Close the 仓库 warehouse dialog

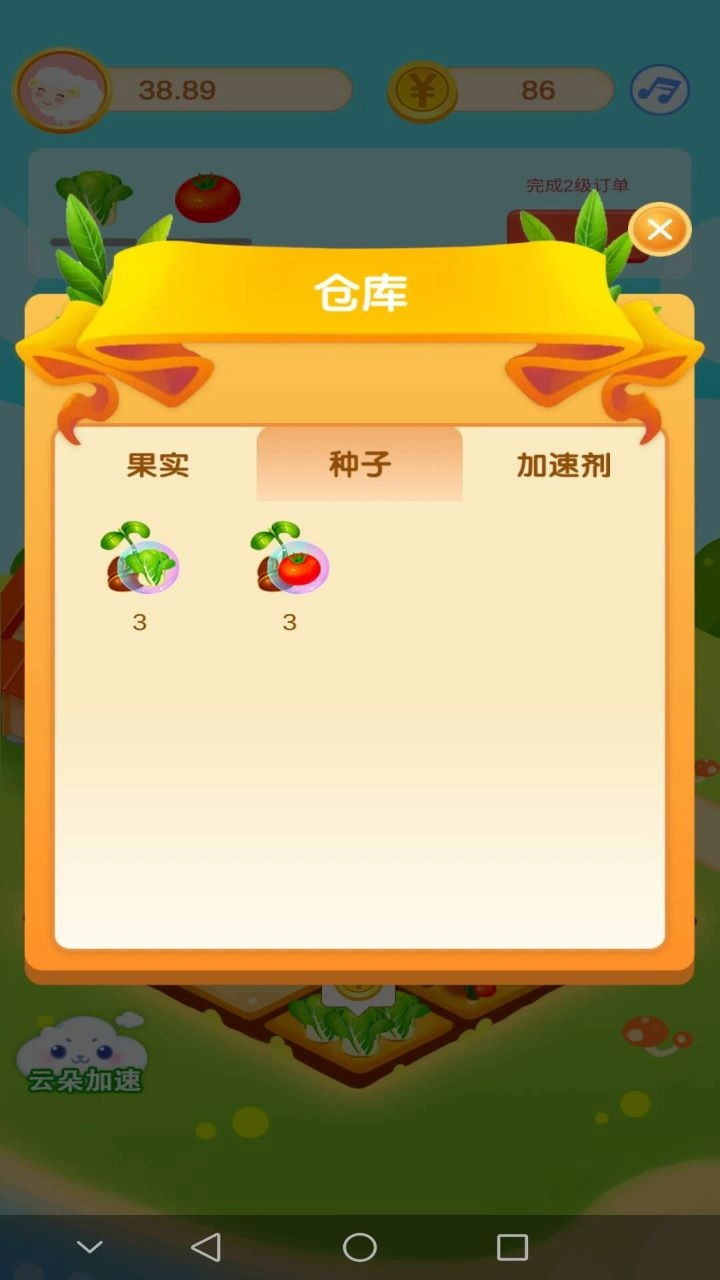pos(659,229)
